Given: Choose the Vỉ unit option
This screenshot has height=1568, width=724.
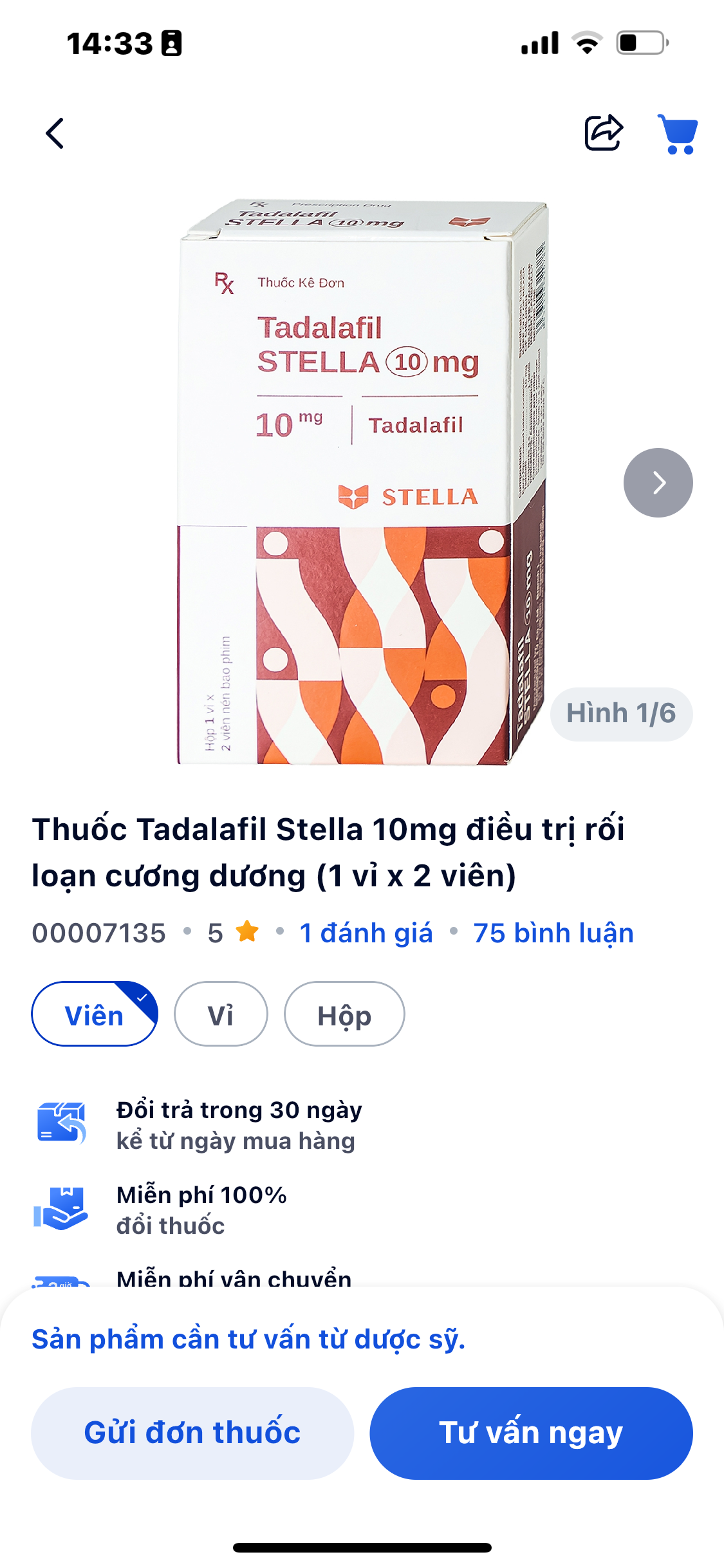Looking at the screenshot, I should pyautogui.click(x=221, y=1014).
